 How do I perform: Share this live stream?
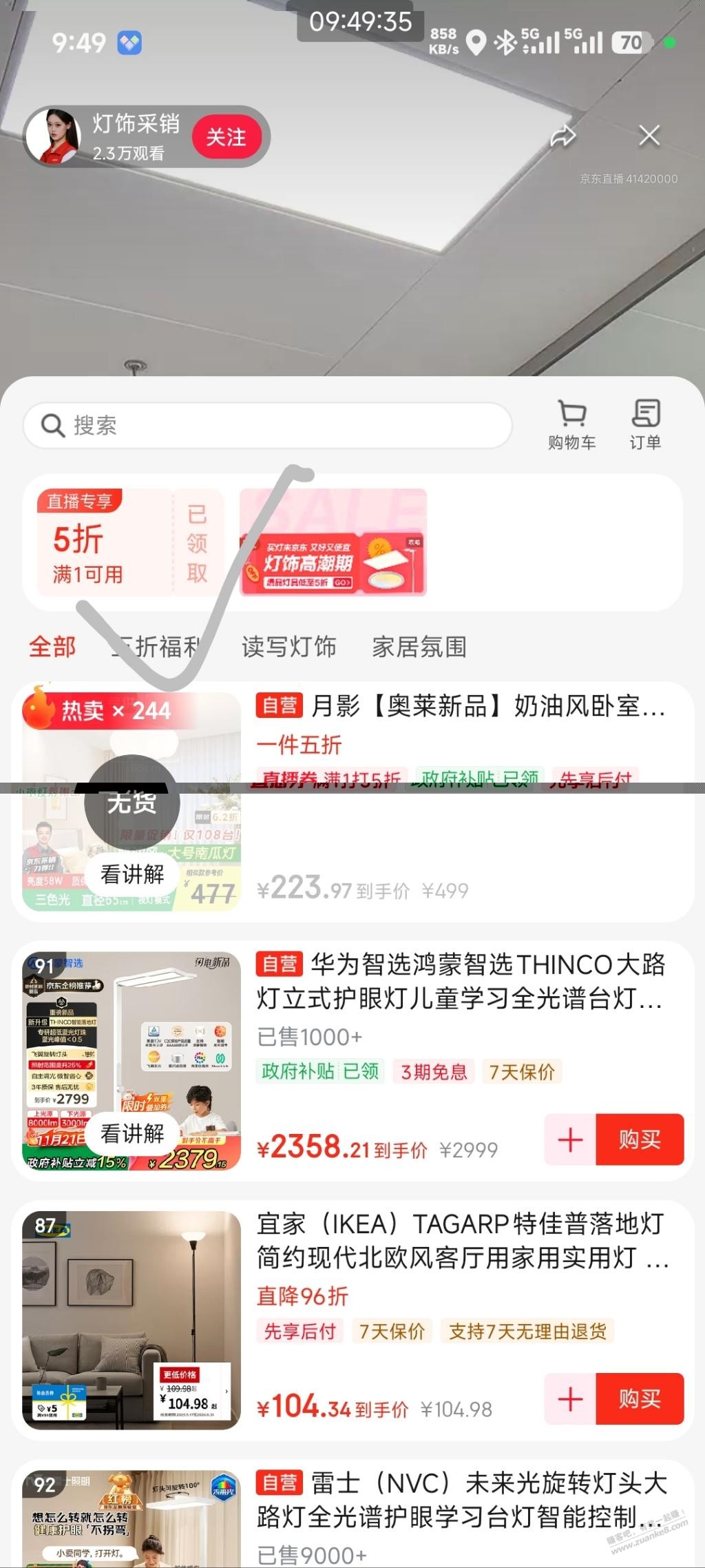pyautogui.click(x=562, y=136)
